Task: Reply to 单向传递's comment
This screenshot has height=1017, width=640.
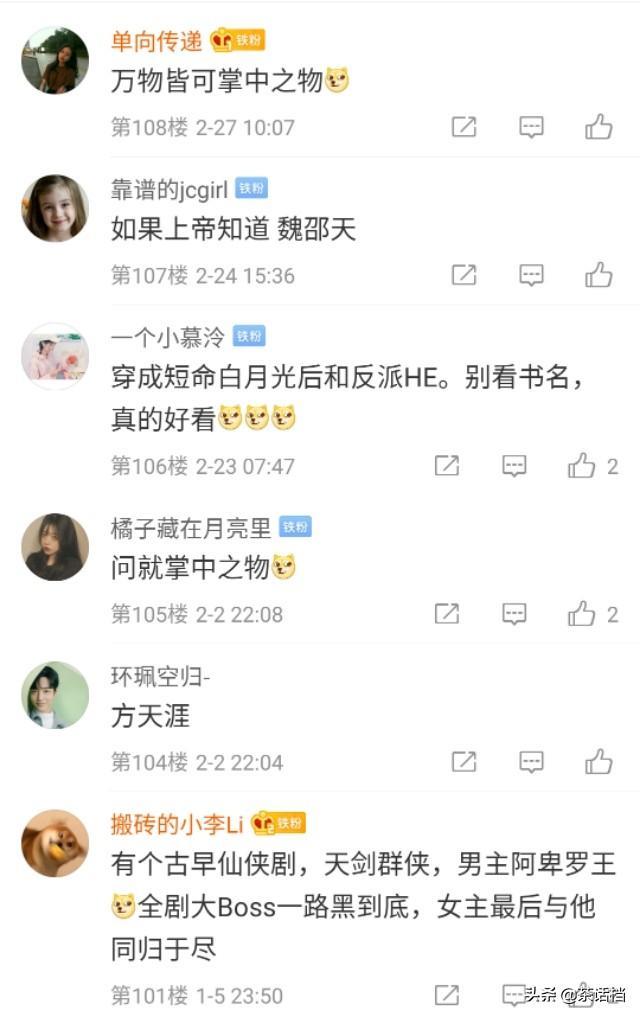Action: click(531, 127)
